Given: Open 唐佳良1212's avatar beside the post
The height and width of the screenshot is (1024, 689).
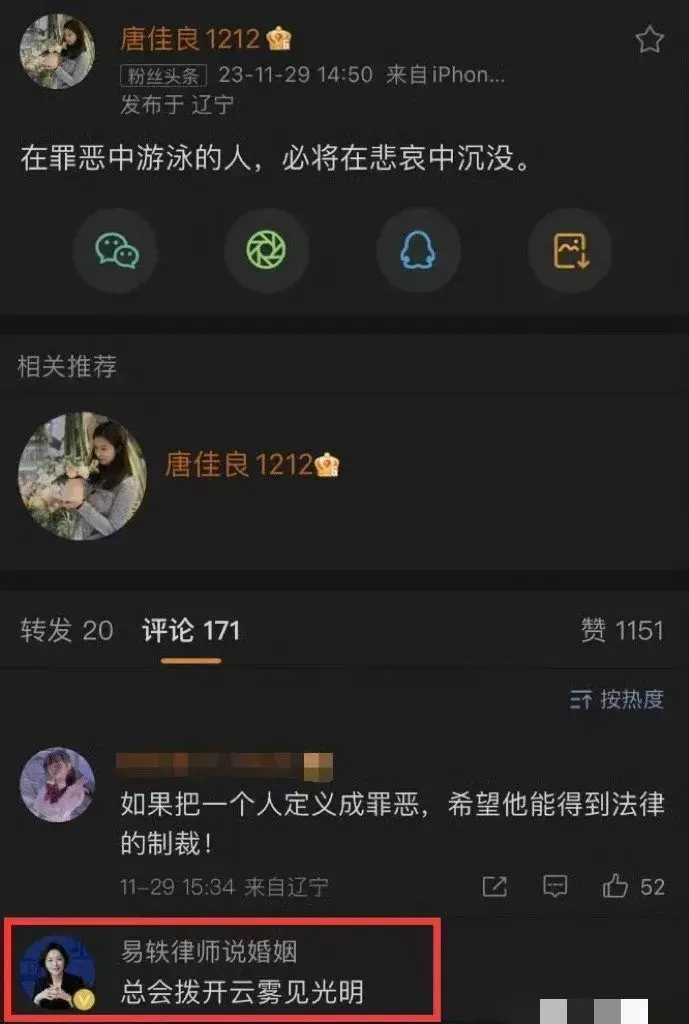Looking at the screenshot, I should 58,52.
